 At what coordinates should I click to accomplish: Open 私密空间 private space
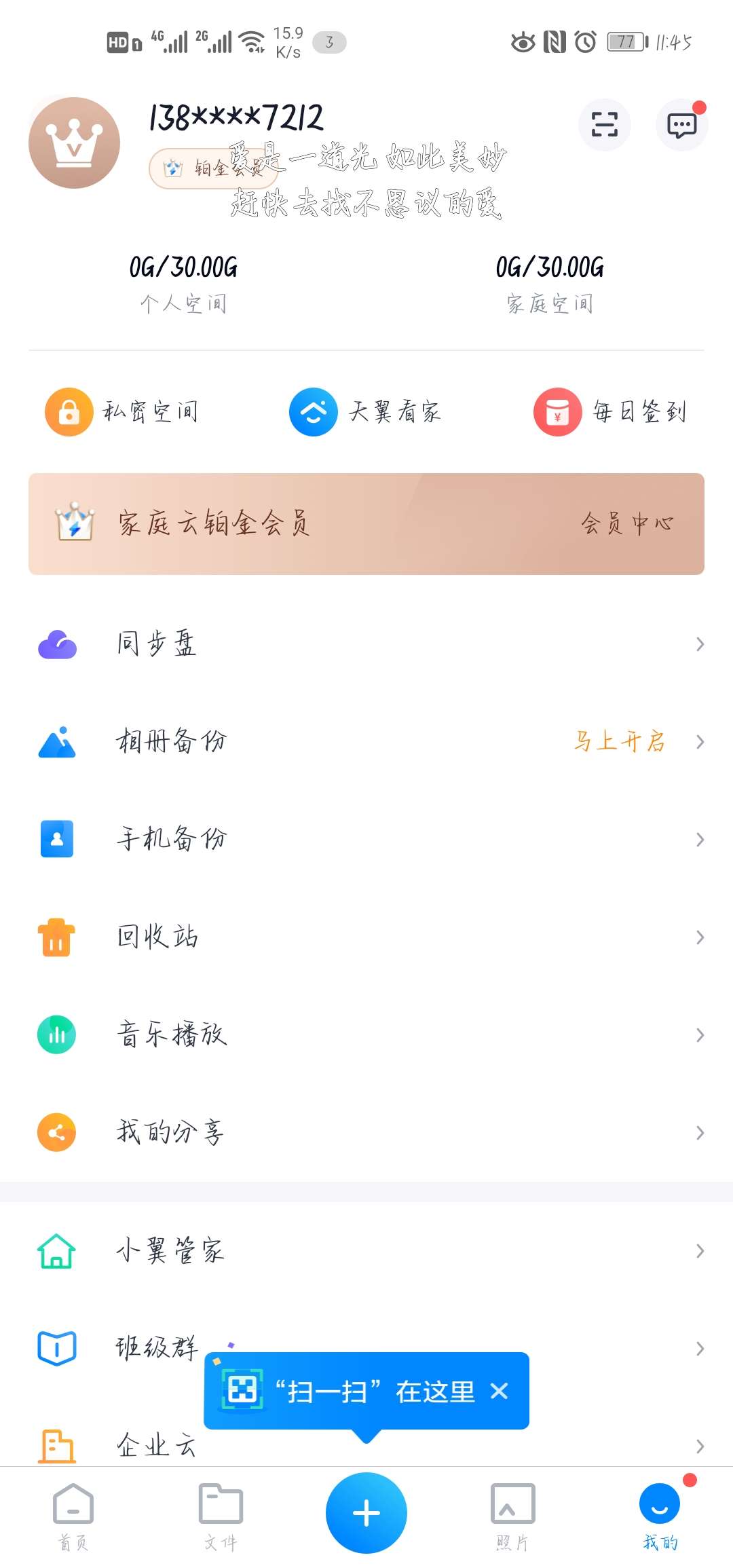tap(122, 411)
